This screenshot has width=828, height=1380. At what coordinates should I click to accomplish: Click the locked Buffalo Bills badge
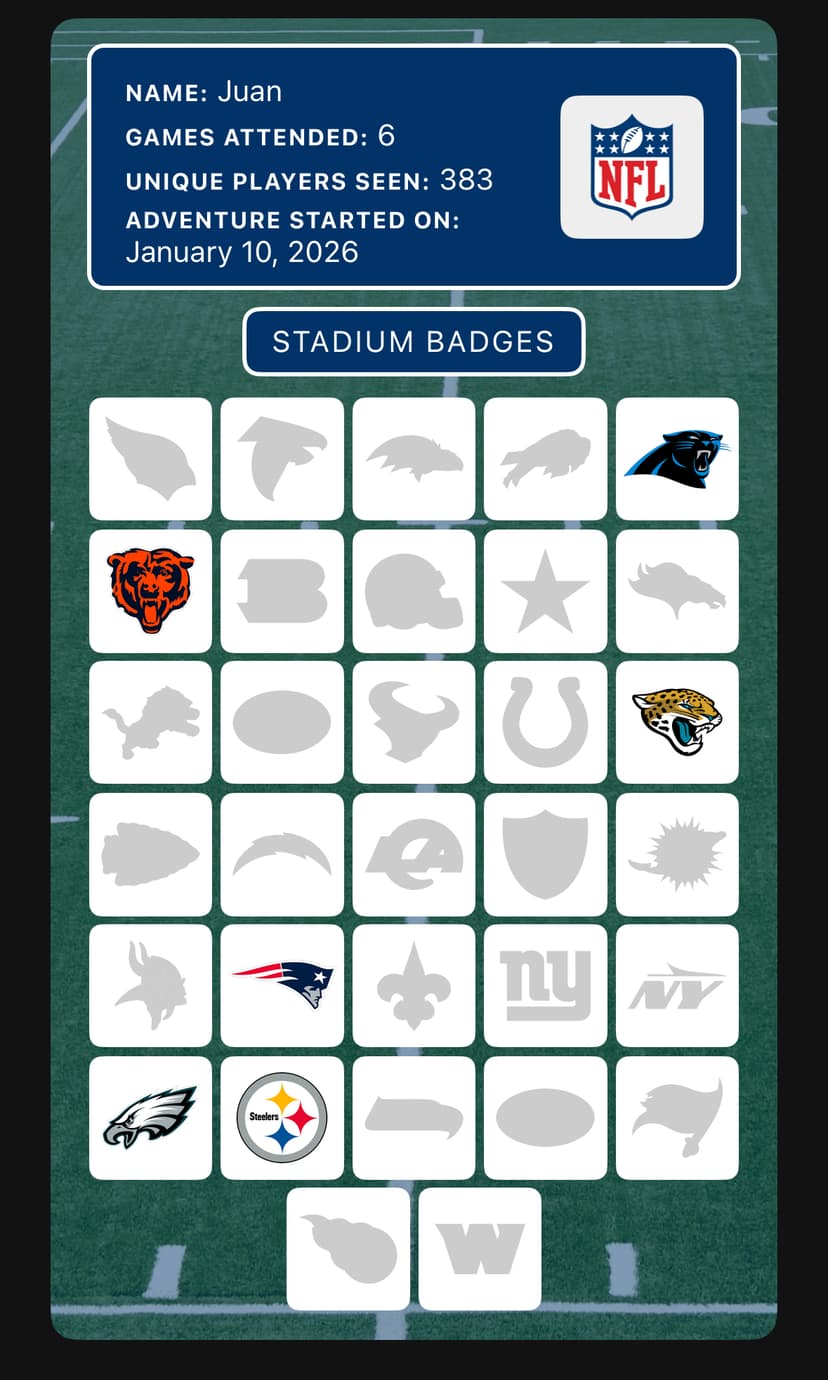(x=545, y=458)
